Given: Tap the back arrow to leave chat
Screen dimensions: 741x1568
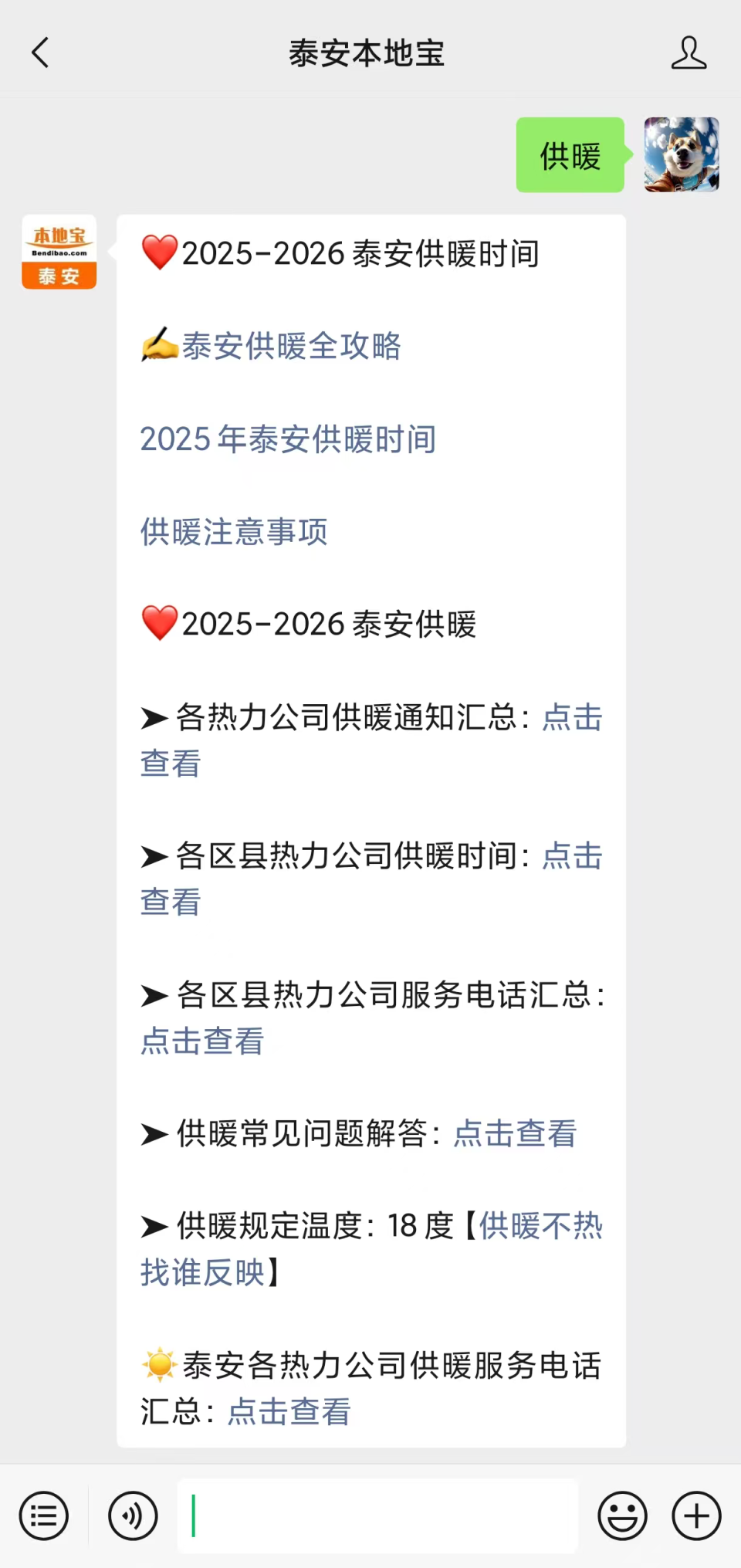Looking at the screenshot, I should 41,52.
